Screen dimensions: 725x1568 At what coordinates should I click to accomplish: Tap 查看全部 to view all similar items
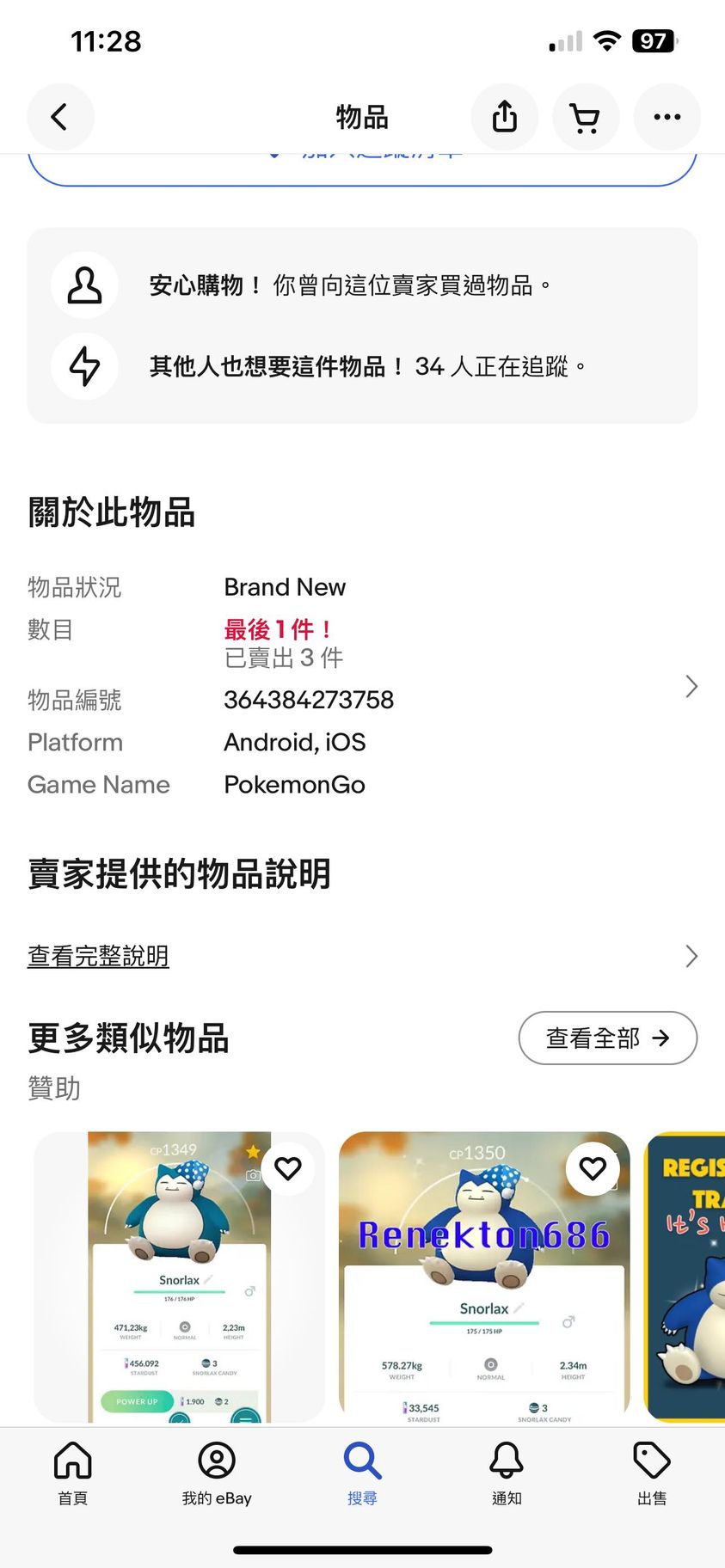607,1038
